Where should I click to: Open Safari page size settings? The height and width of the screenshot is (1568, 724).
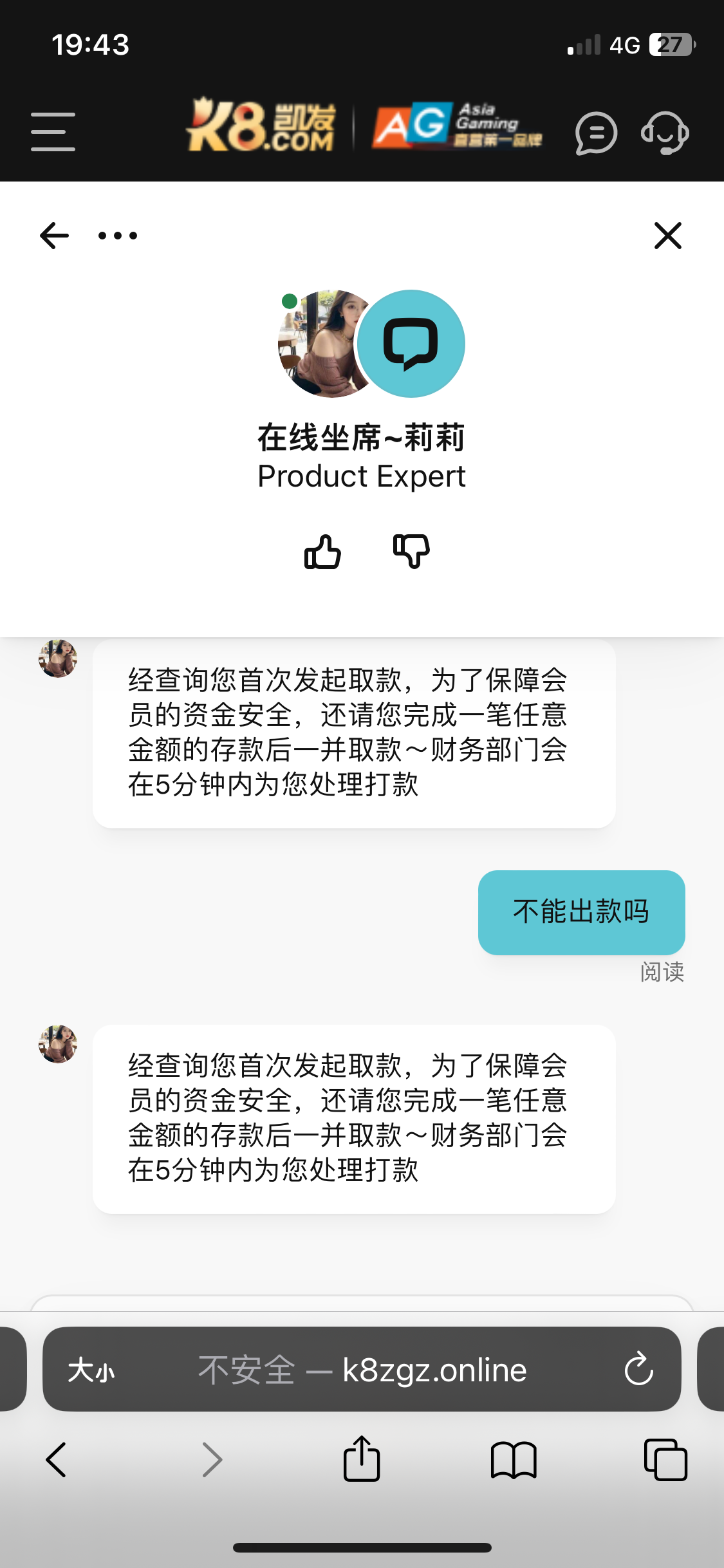[91, 1370]
